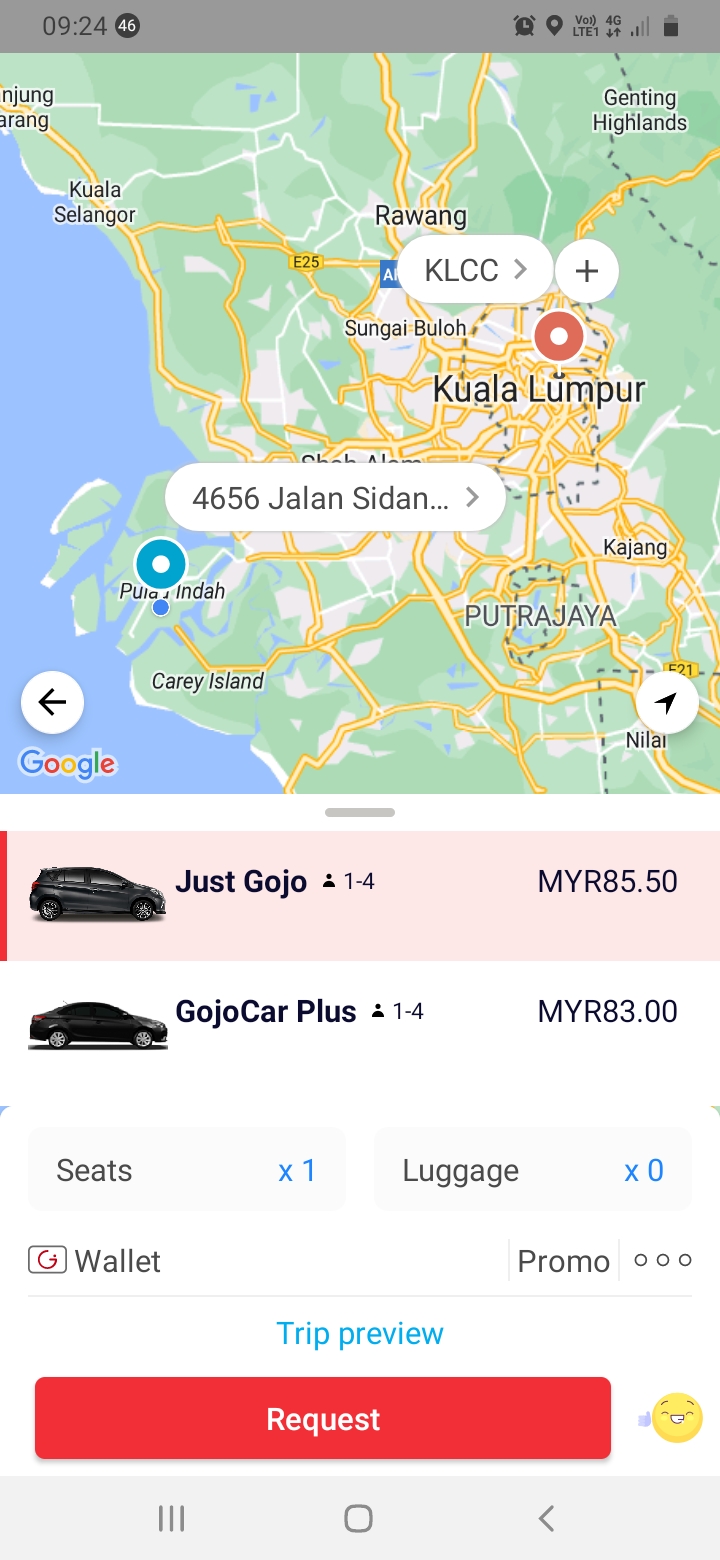
Task: Set the luggage count
Action: 533,1170
